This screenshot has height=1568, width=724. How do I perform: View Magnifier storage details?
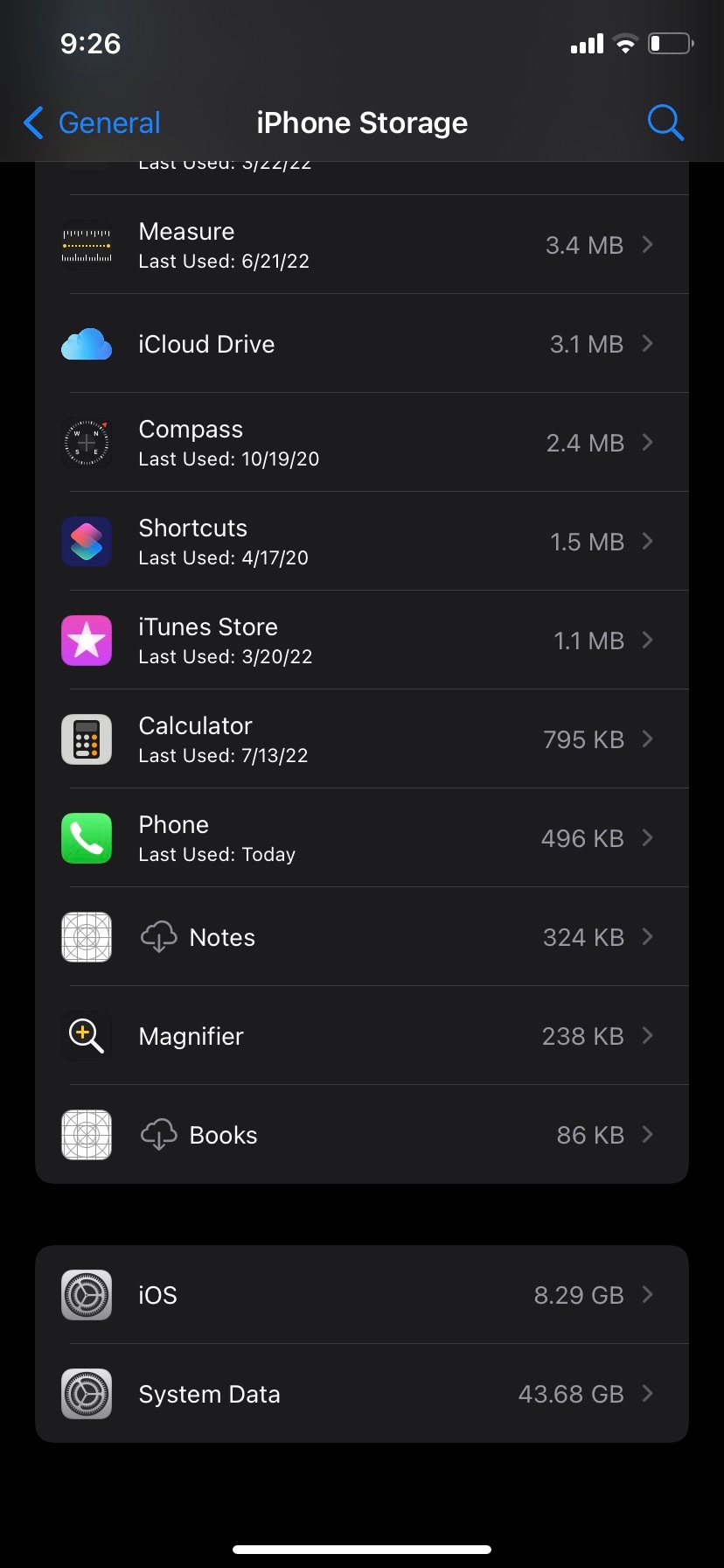coord(362,1036)
